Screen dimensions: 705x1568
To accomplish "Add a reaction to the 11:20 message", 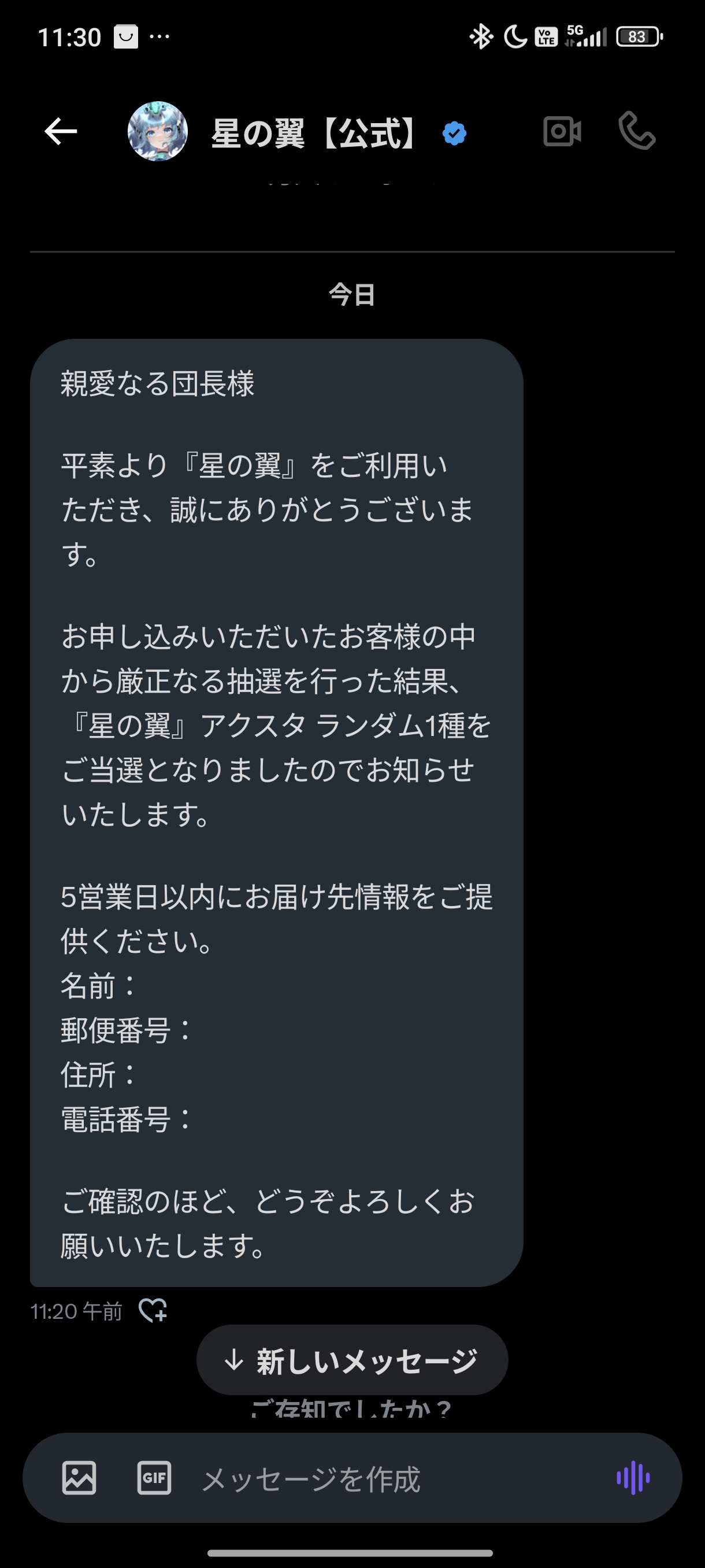I will [x=153, y=1311].
